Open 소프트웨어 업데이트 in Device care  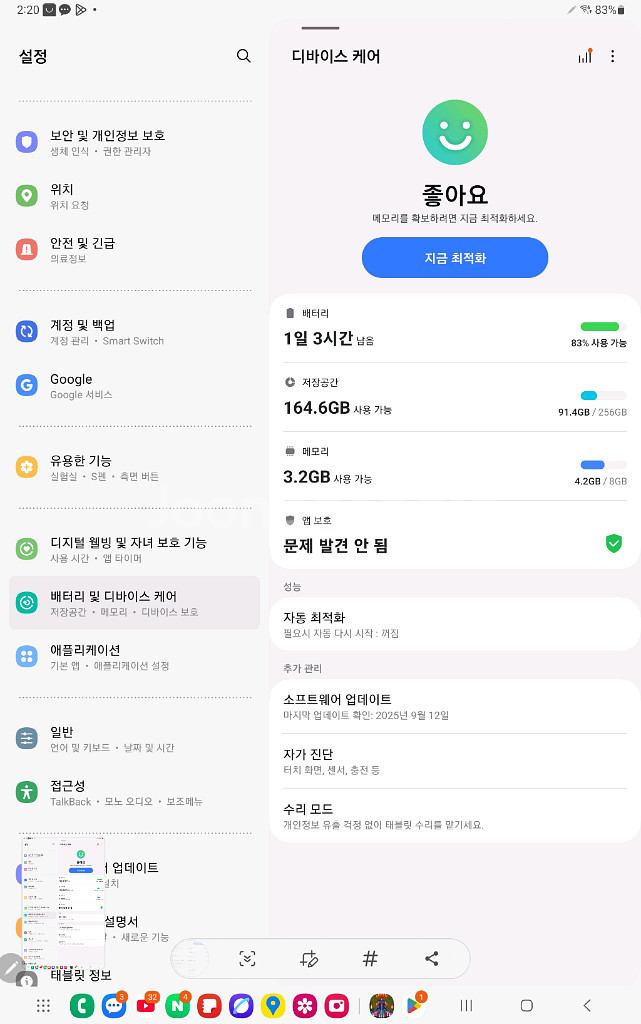coord(455,707)
